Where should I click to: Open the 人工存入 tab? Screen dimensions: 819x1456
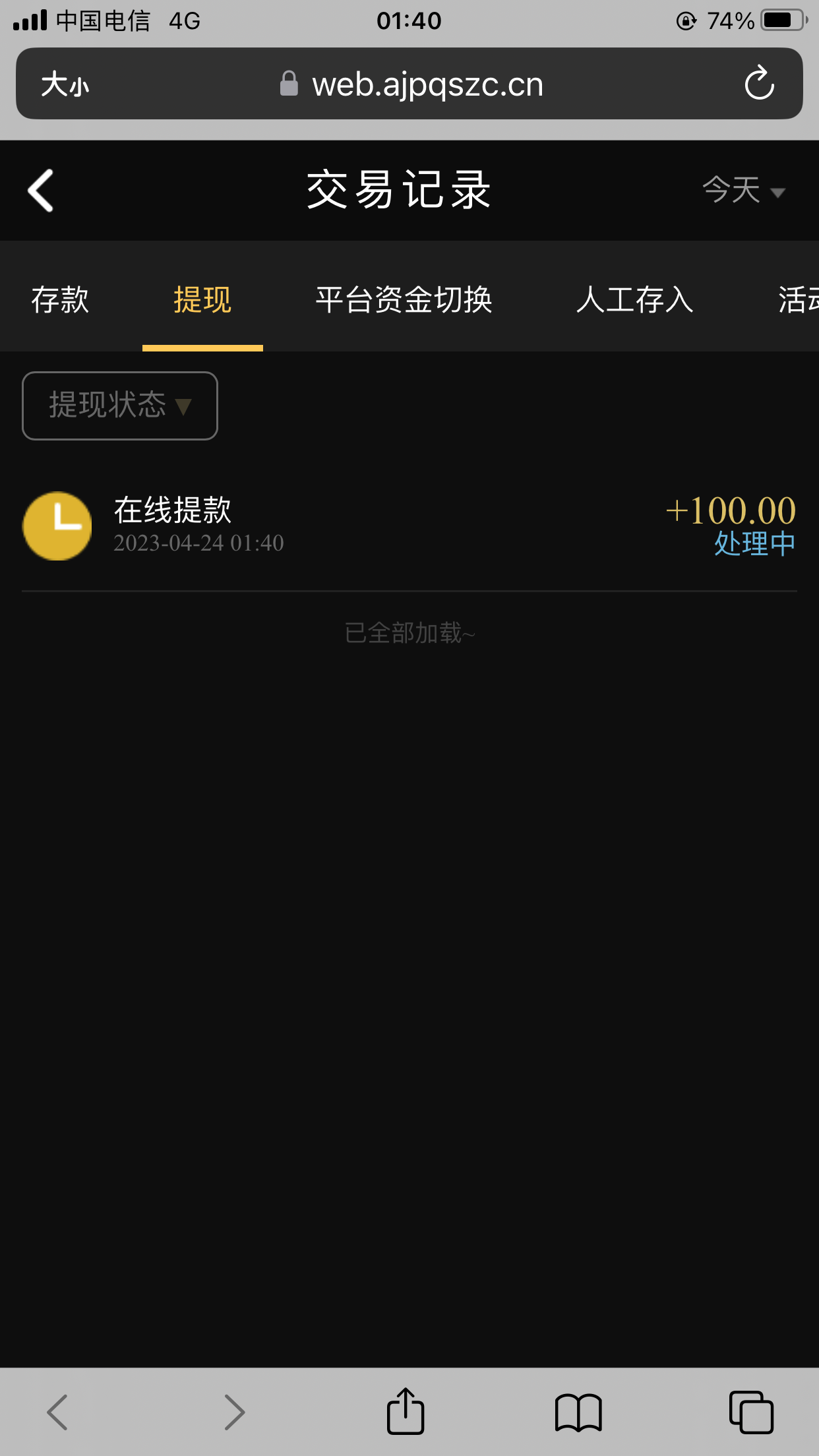[x=634, y=300]
